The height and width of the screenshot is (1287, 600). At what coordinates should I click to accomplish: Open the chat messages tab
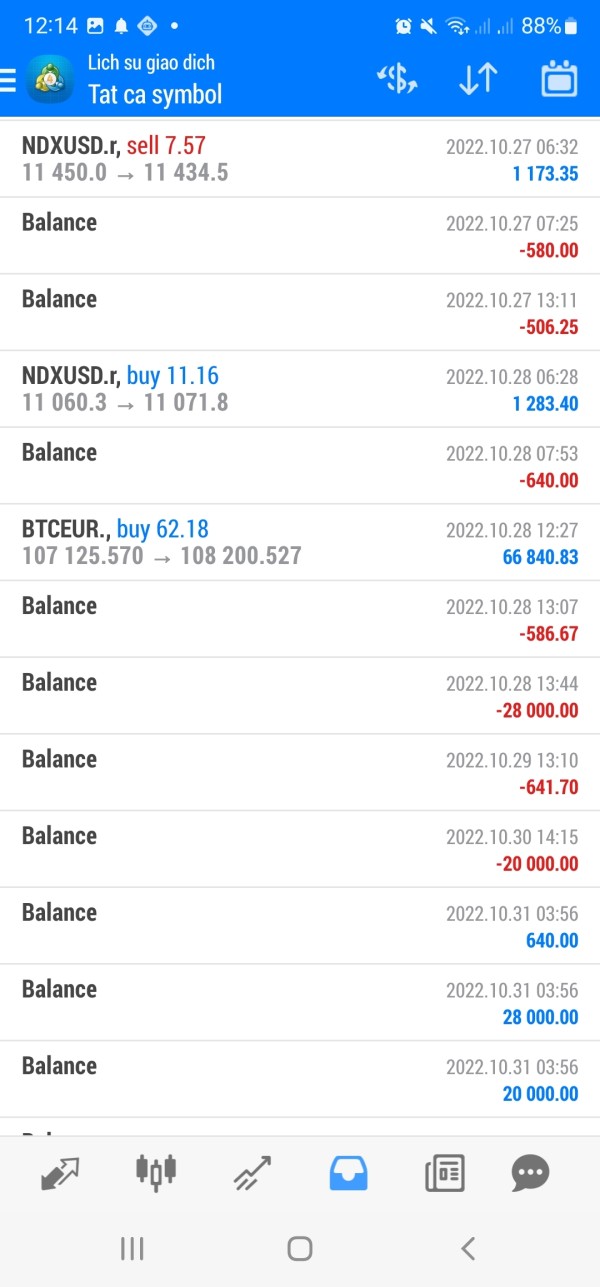530,1172
